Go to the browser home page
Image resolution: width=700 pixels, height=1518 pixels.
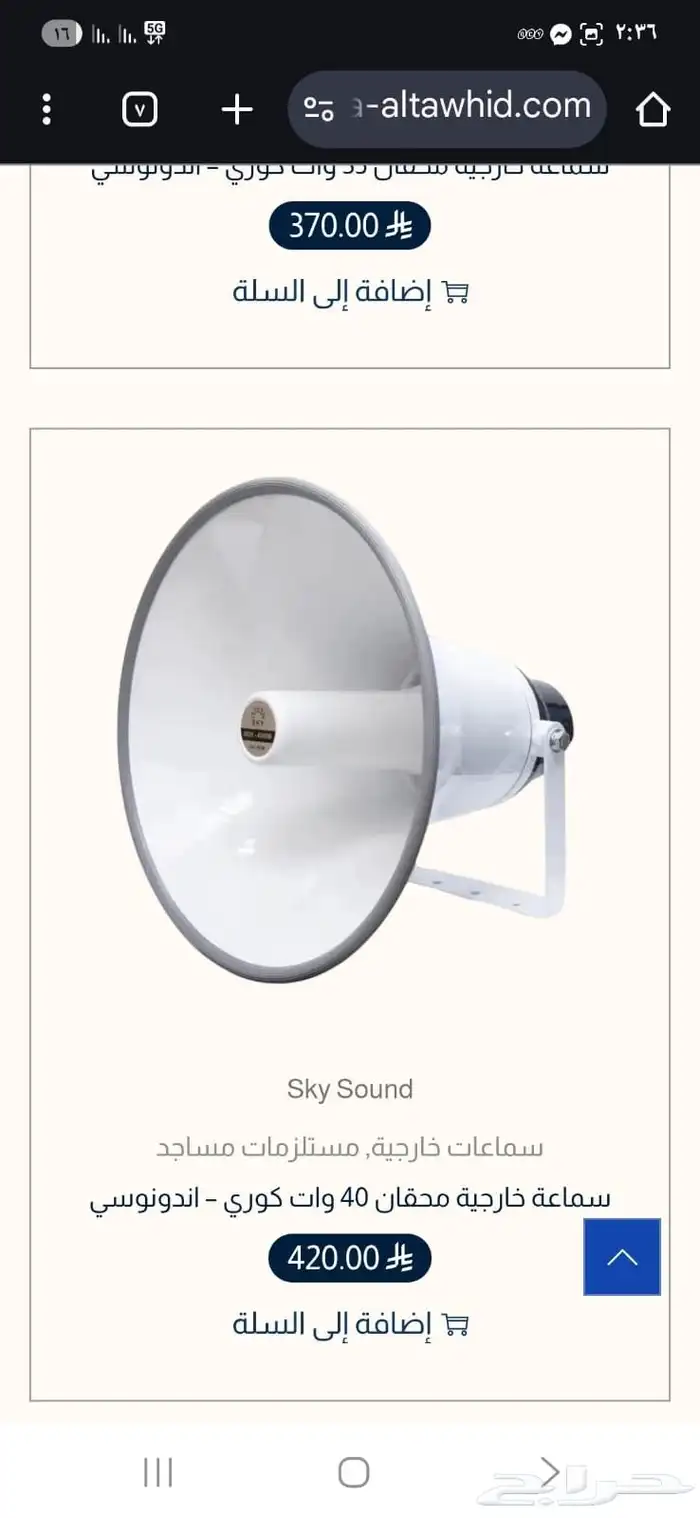pyautogui.click(x=652, y=109)
